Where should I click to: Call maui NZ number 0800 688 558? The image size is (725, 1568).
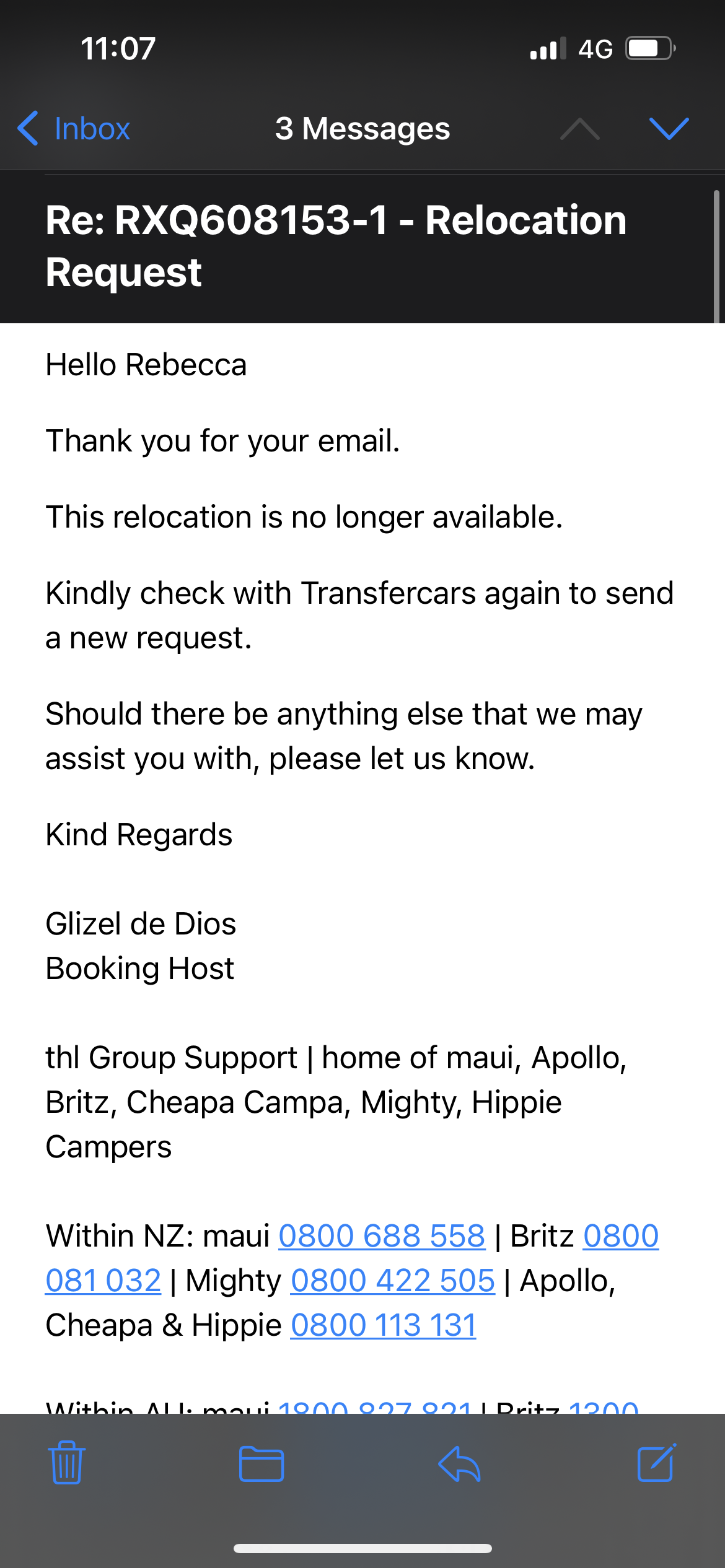point(382,1236)
